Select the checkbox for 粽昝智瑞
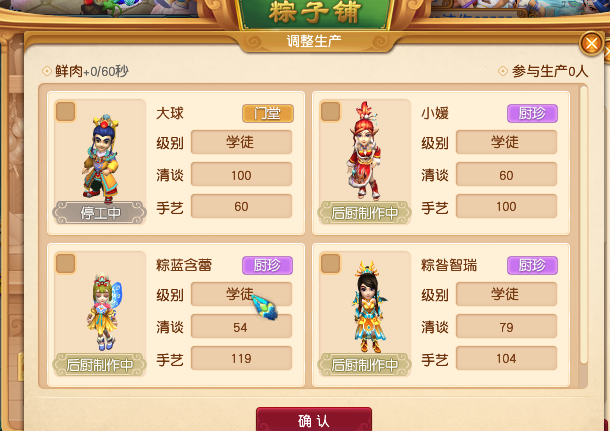610x431 pixels. click(331, 263)
